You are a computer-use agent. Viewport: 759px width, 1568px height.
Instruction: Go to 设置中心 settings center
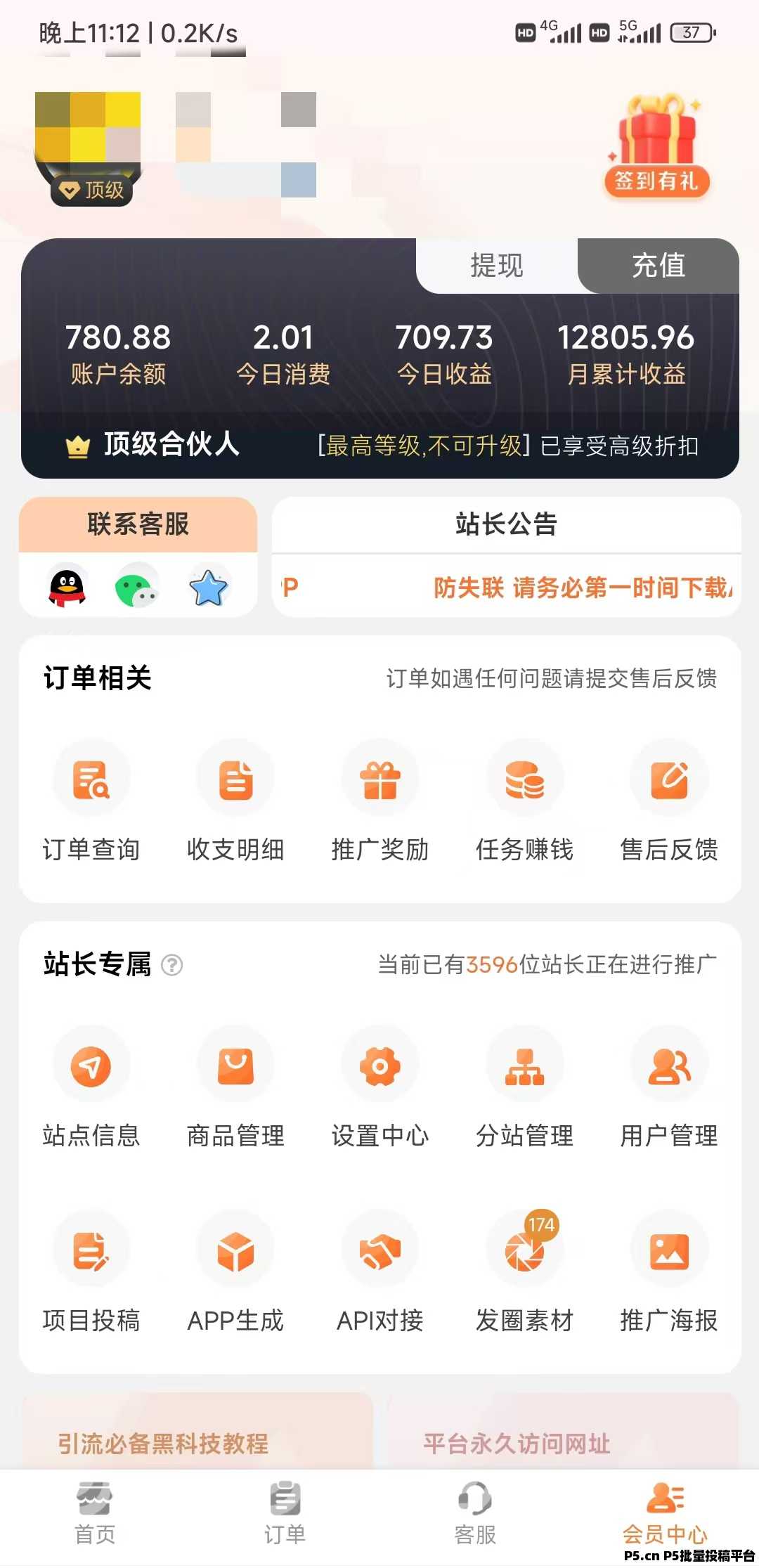[x=380, y=1087]
